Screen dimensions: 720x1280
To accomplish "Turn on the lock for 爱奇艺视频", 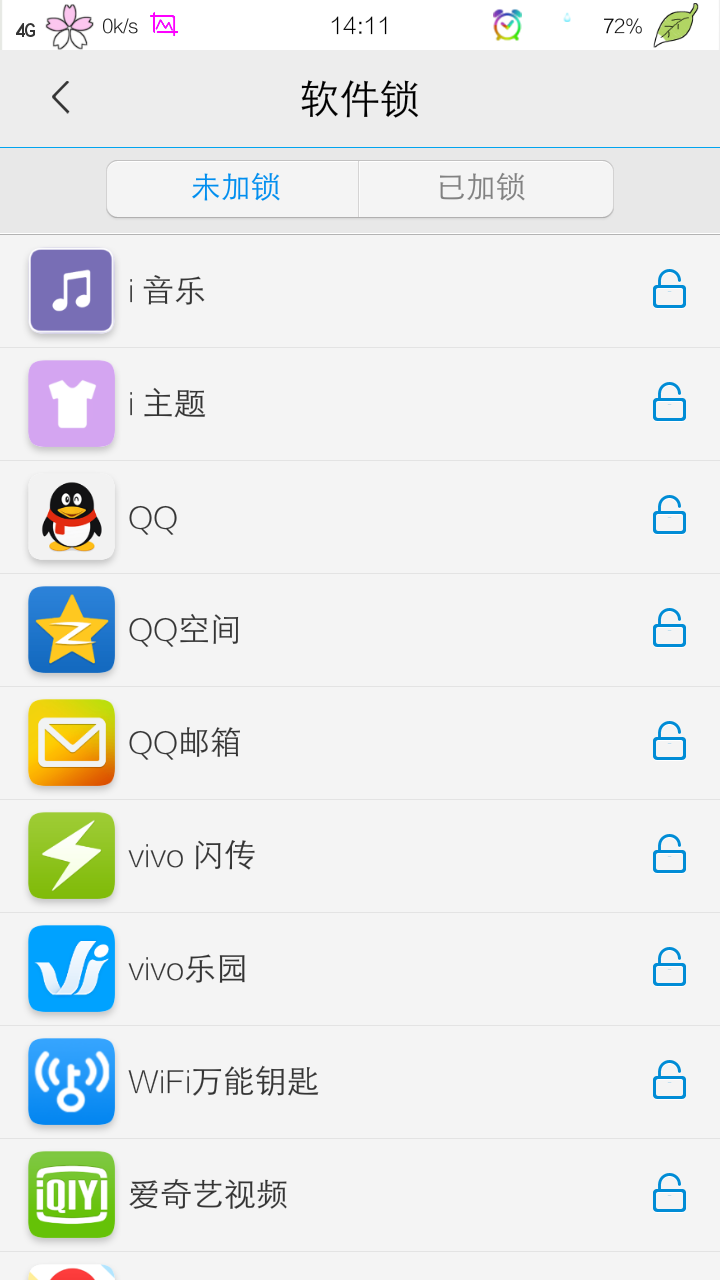I will click(x=669, y=1194).
